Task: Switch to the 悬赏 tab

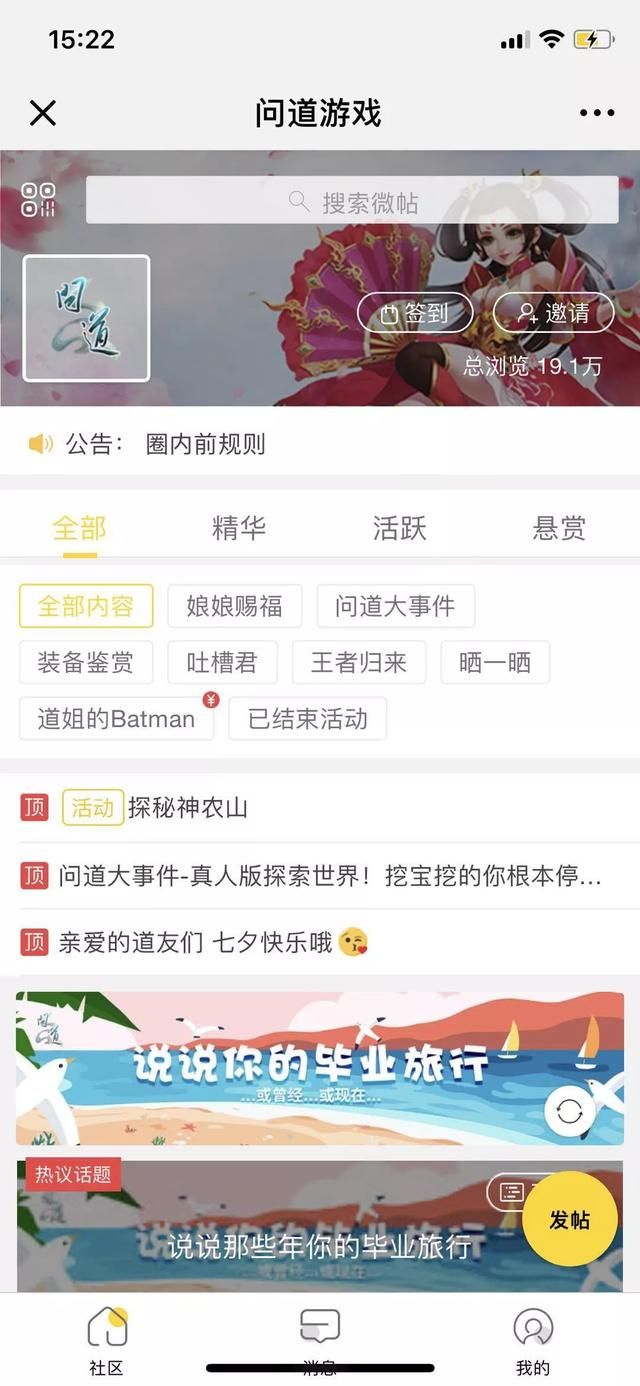Action: point(559,528)
